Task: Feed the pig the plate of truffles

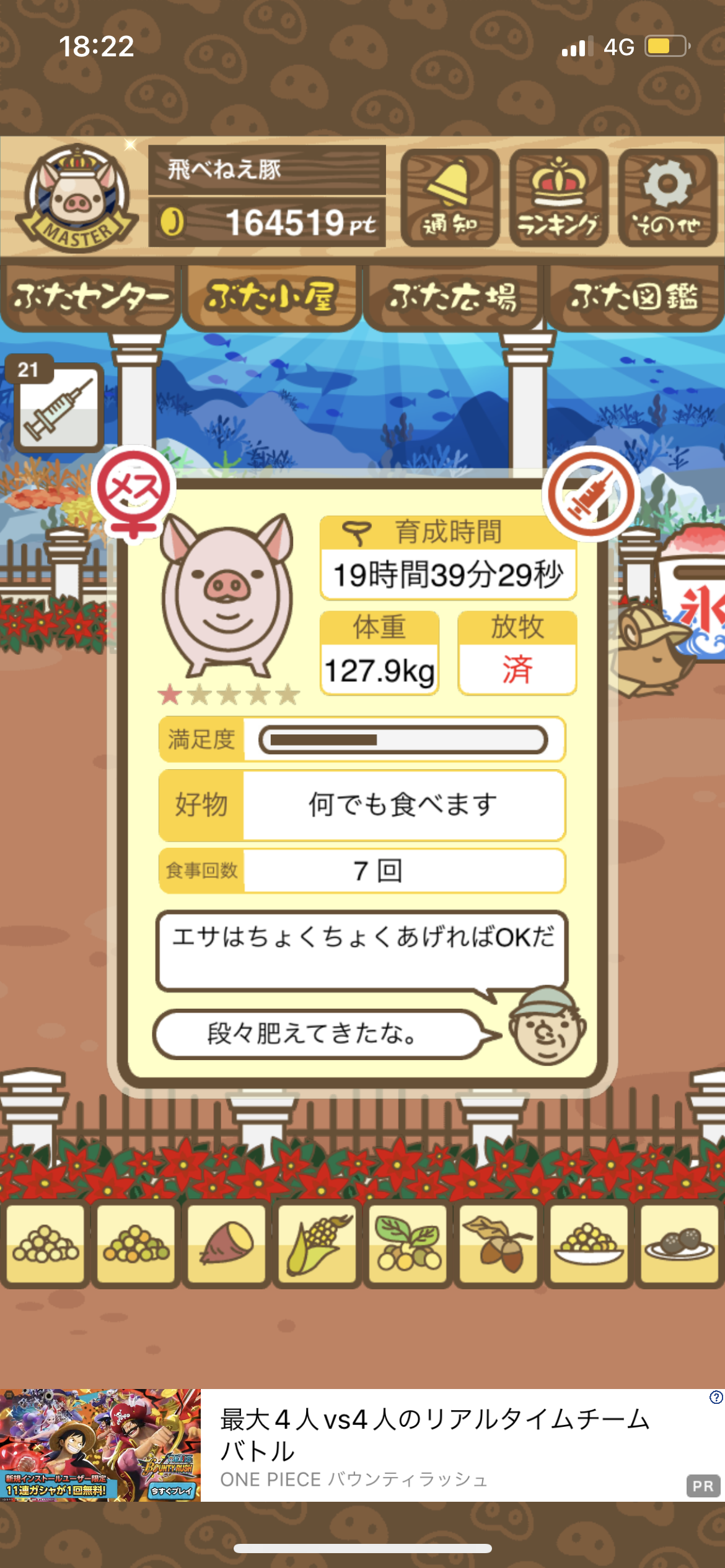Action: 679,1244
